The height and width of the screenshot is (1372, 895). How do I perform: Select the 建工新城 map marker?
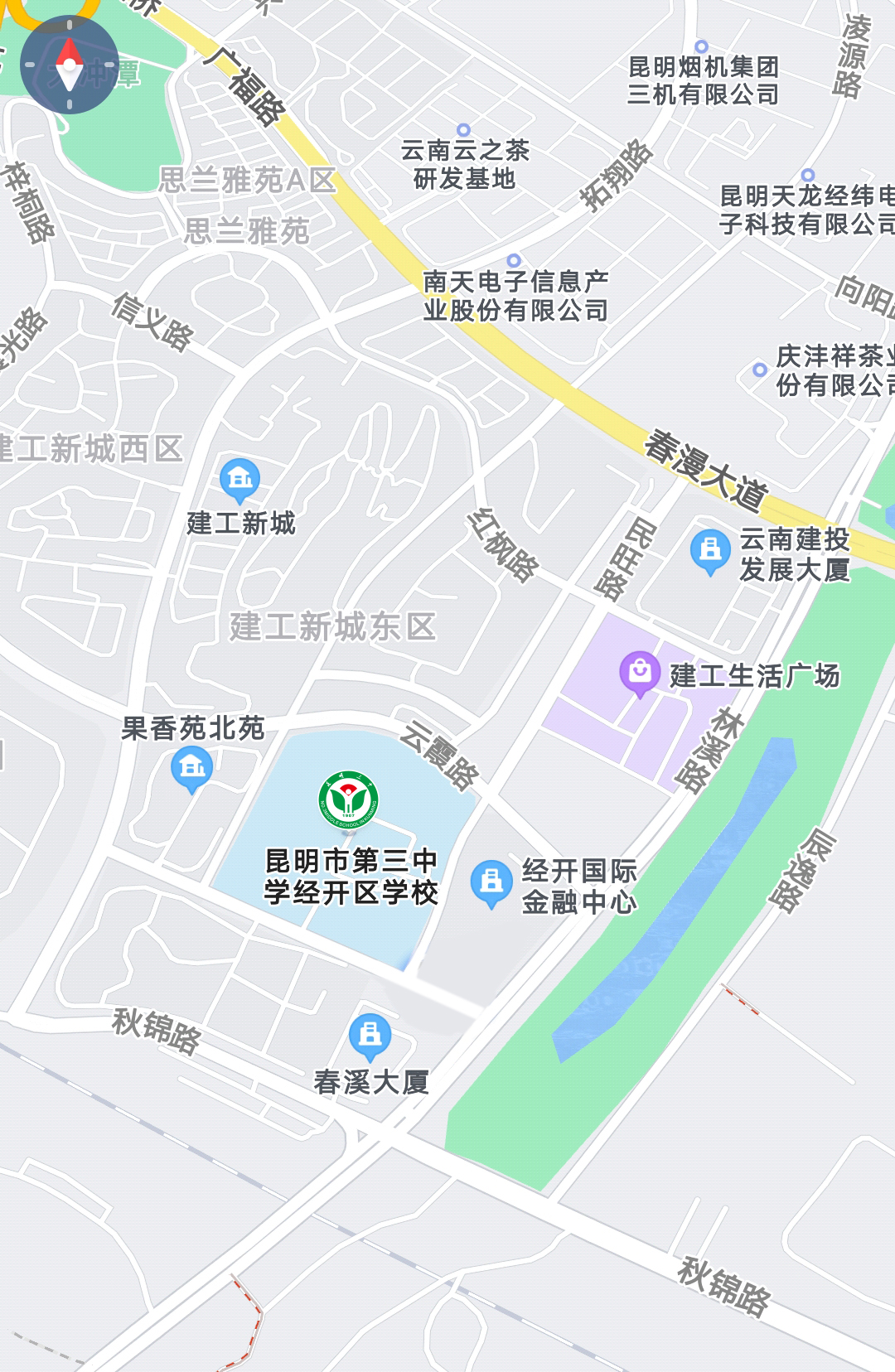point(239,480)
